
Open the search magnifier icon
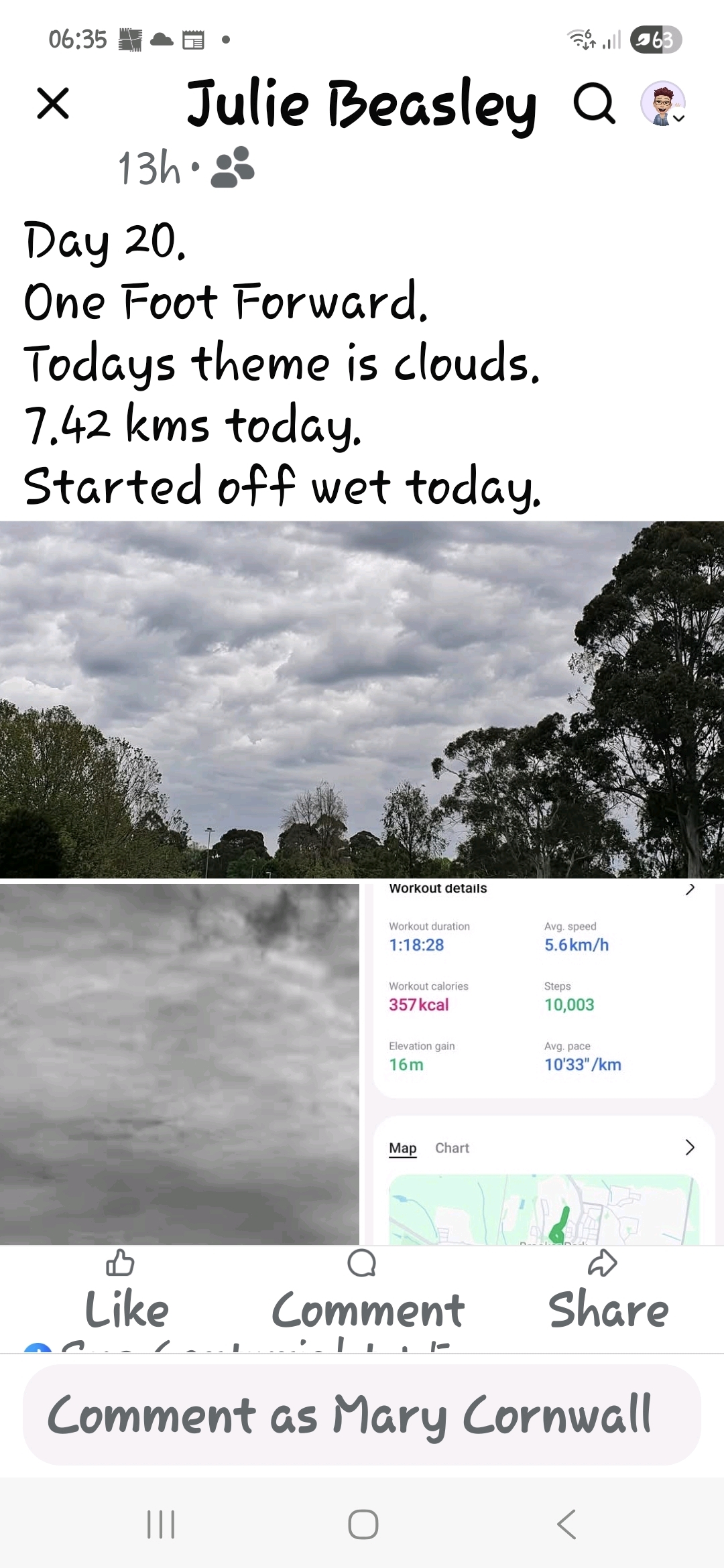tap(594, 104)
